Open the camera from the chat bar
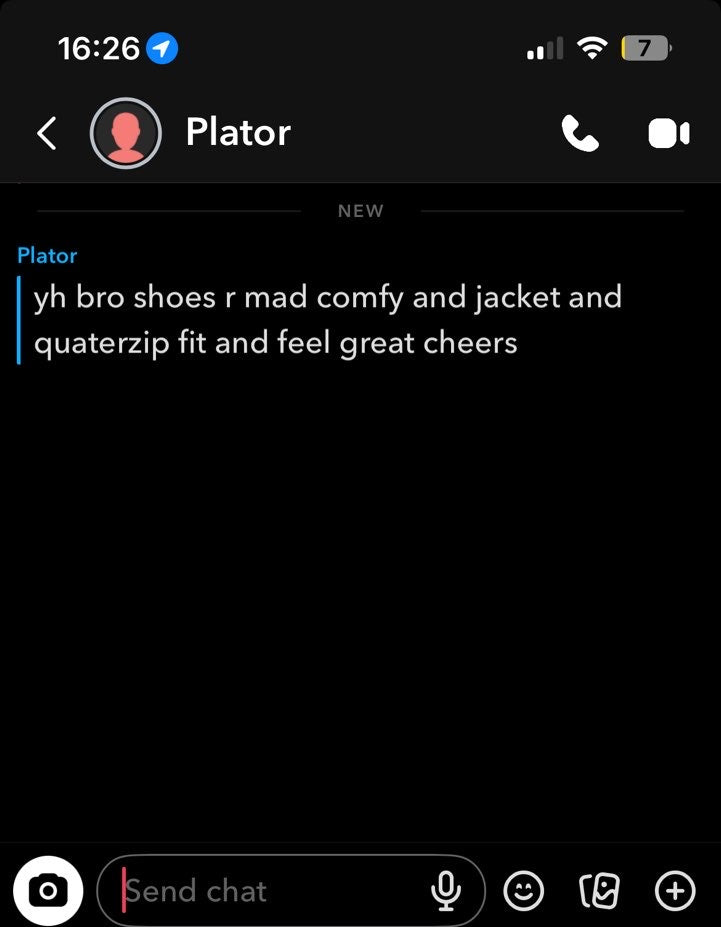 pyautogui.click(x=48, y=890)
